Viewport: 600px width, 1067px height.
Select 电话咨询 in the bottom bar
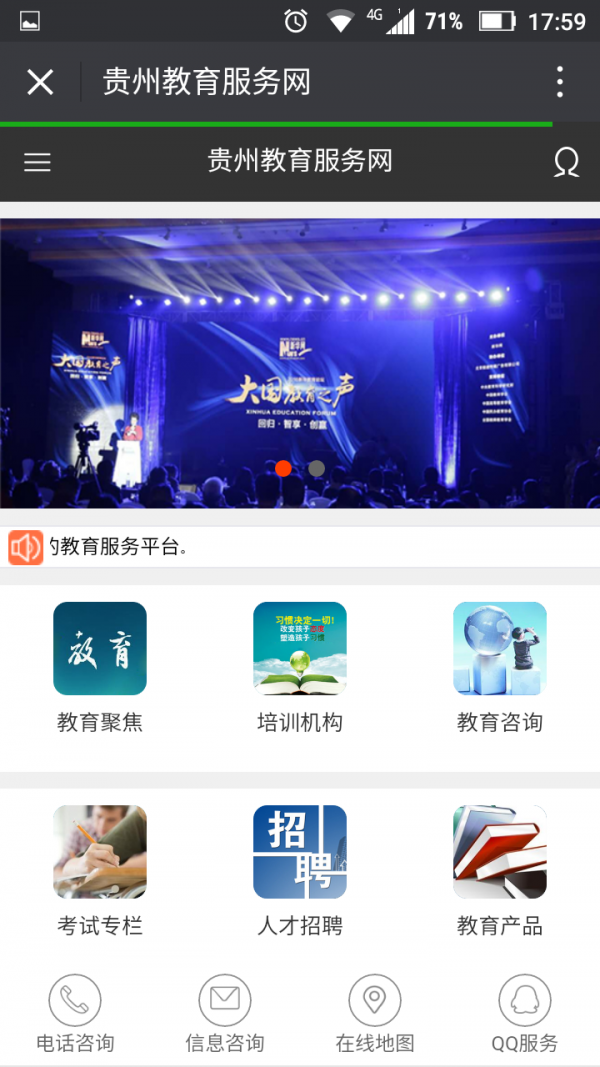point(75,1012)
